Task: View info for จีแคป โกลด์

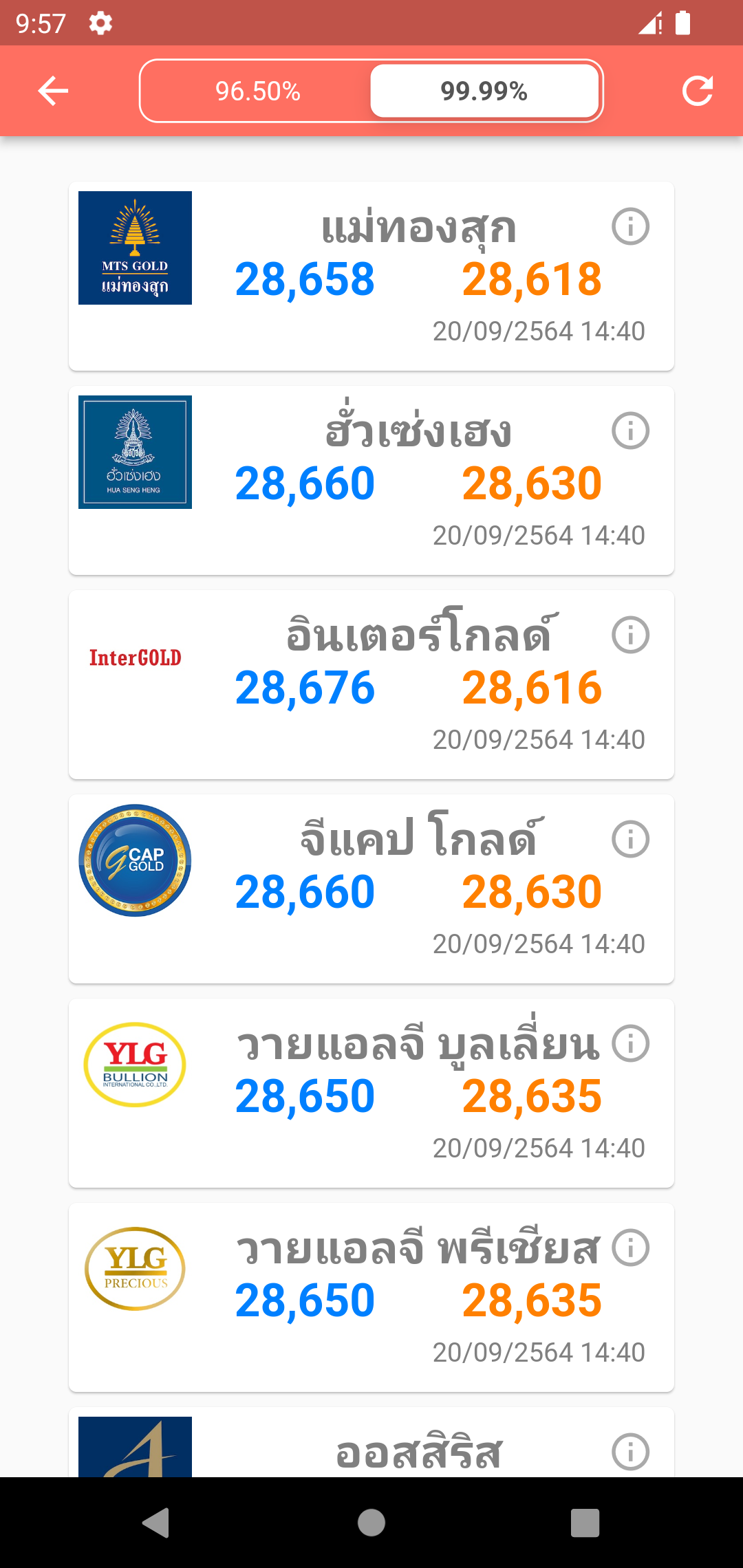Action: pyautogui.click(x=630, y=839)
